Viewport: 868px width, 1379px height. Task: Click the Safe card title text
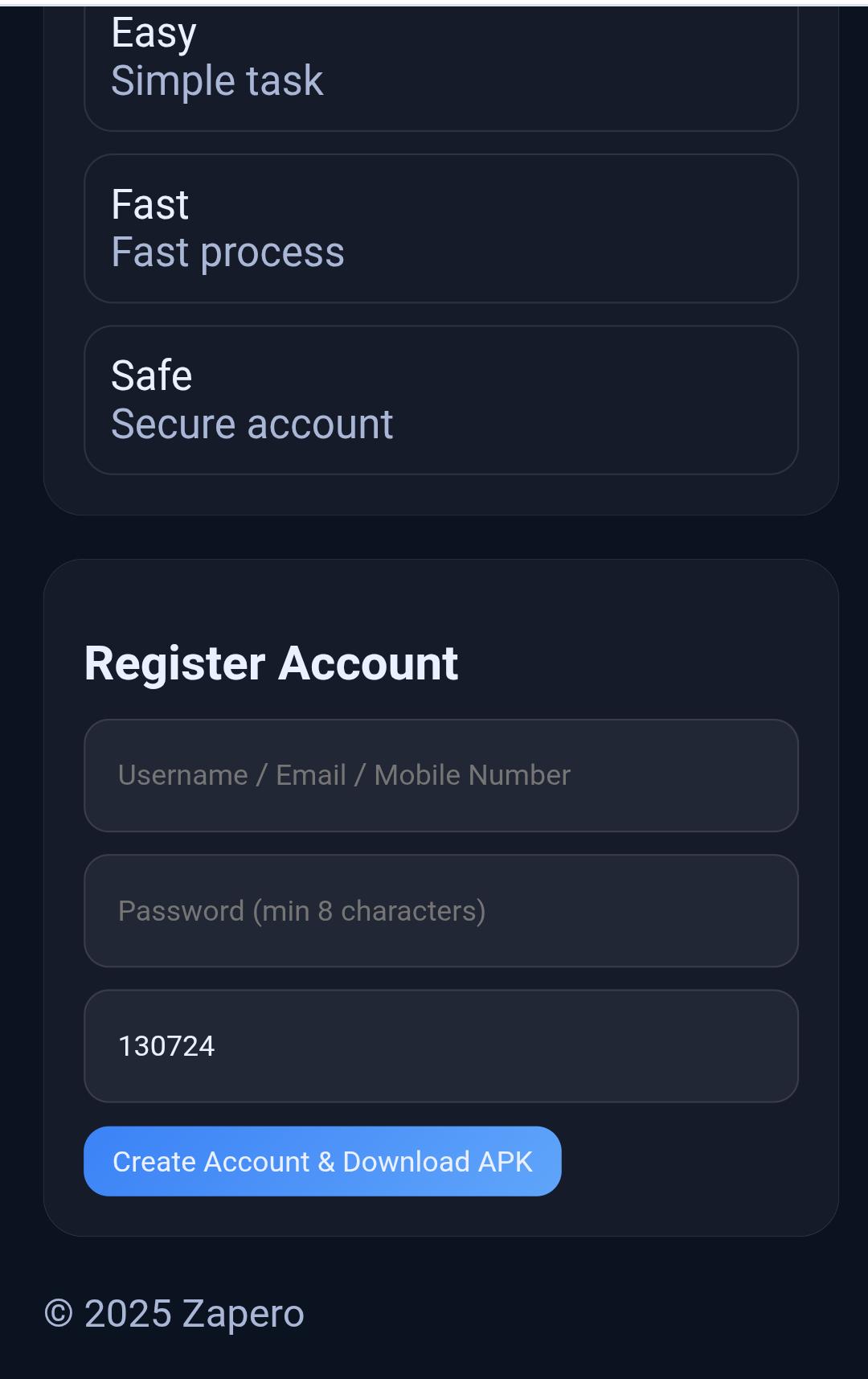[150, 374]
